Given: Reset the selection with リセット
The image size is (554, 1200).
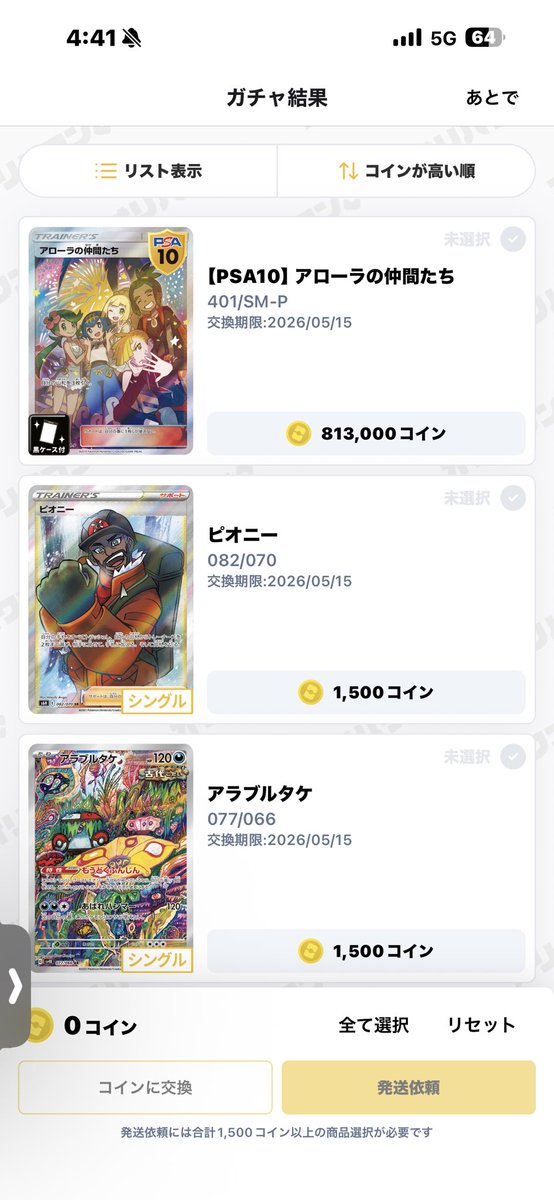Looking at the screenshot, I should (481, 1025).
